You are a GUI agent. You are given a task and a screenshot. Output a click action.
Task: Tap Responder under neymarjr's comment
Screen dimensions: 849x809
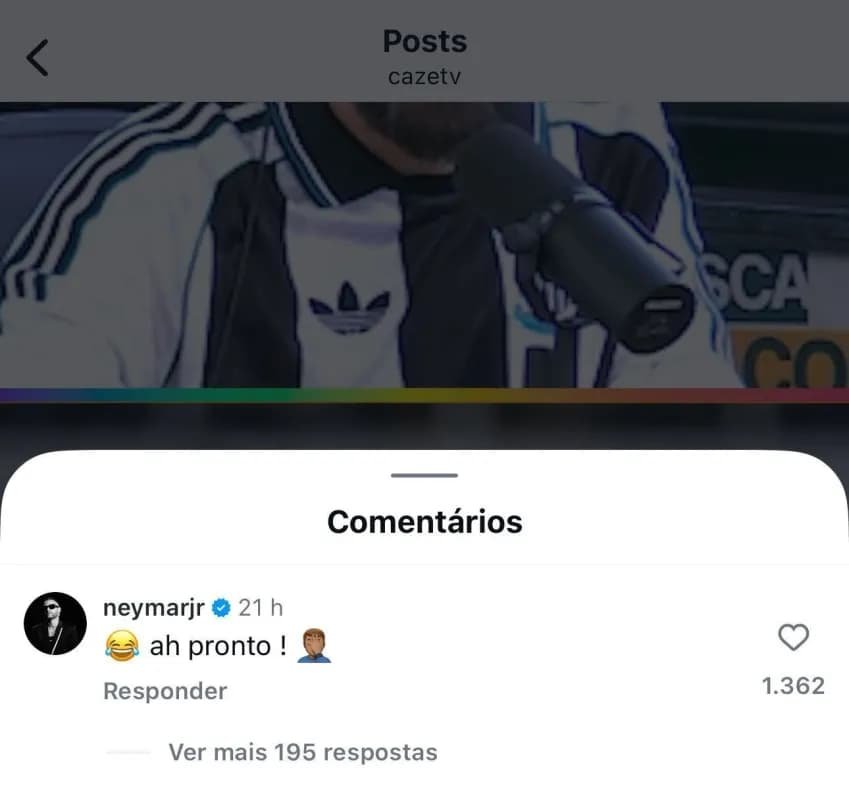pyautogui.click(x=165, y=691)
